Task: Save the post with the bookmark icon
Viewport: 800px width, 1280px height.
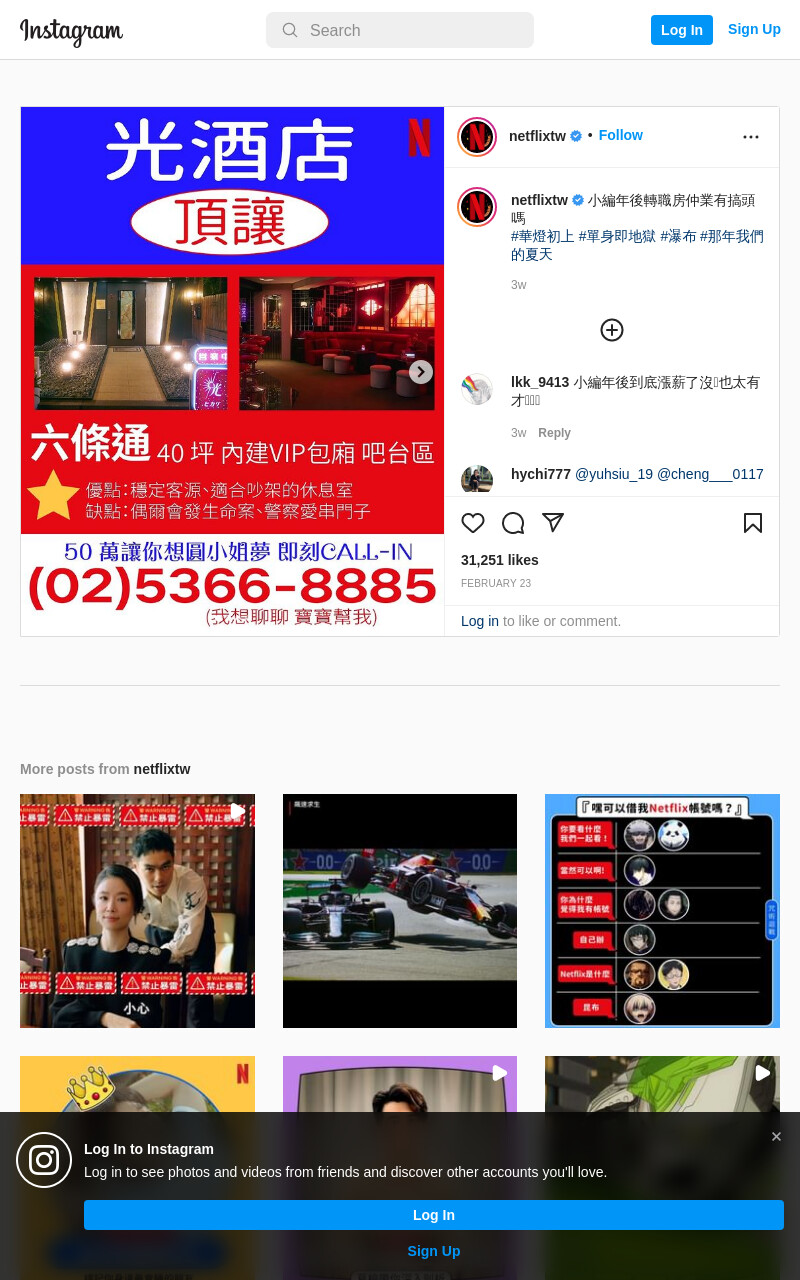Action: [x=753, y=523]
